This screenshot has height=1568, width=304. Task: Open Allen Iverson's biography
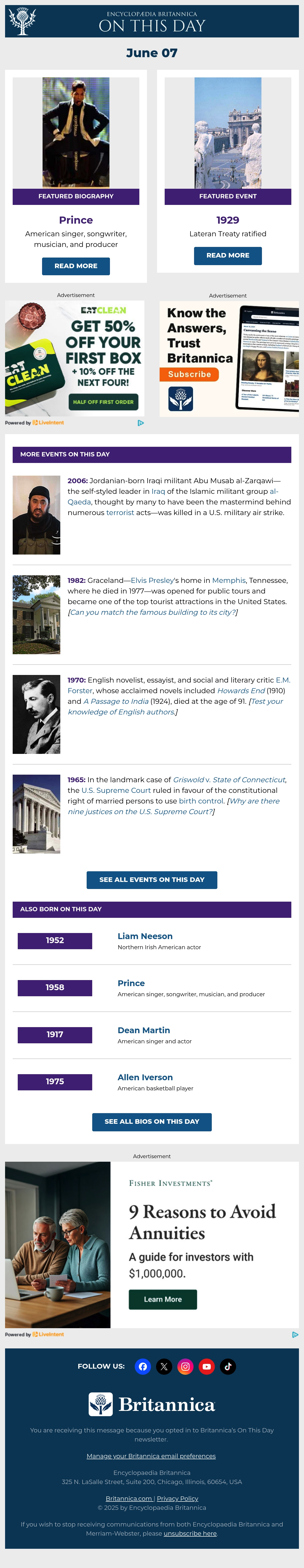point(145,1077)
